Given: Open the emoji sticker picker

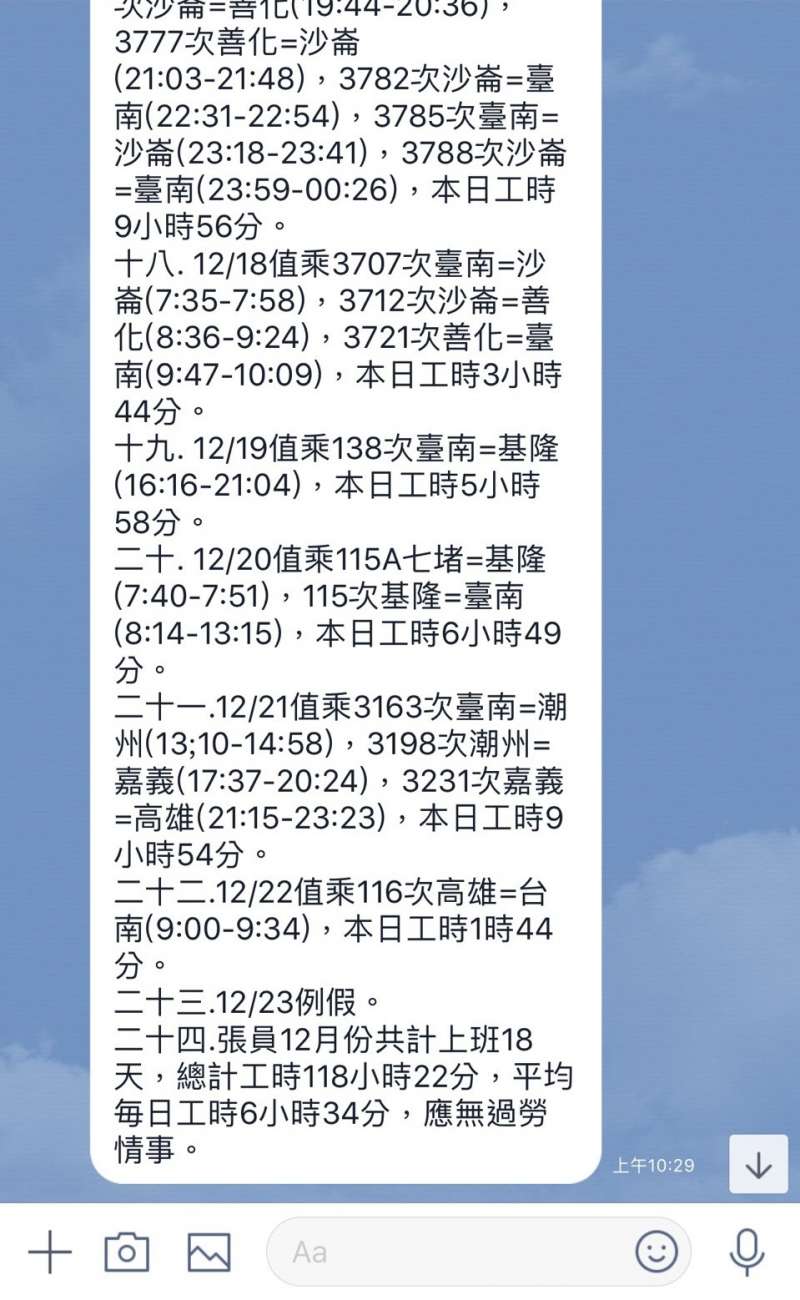Looking at the screenshot, I should click(656, 1251).
